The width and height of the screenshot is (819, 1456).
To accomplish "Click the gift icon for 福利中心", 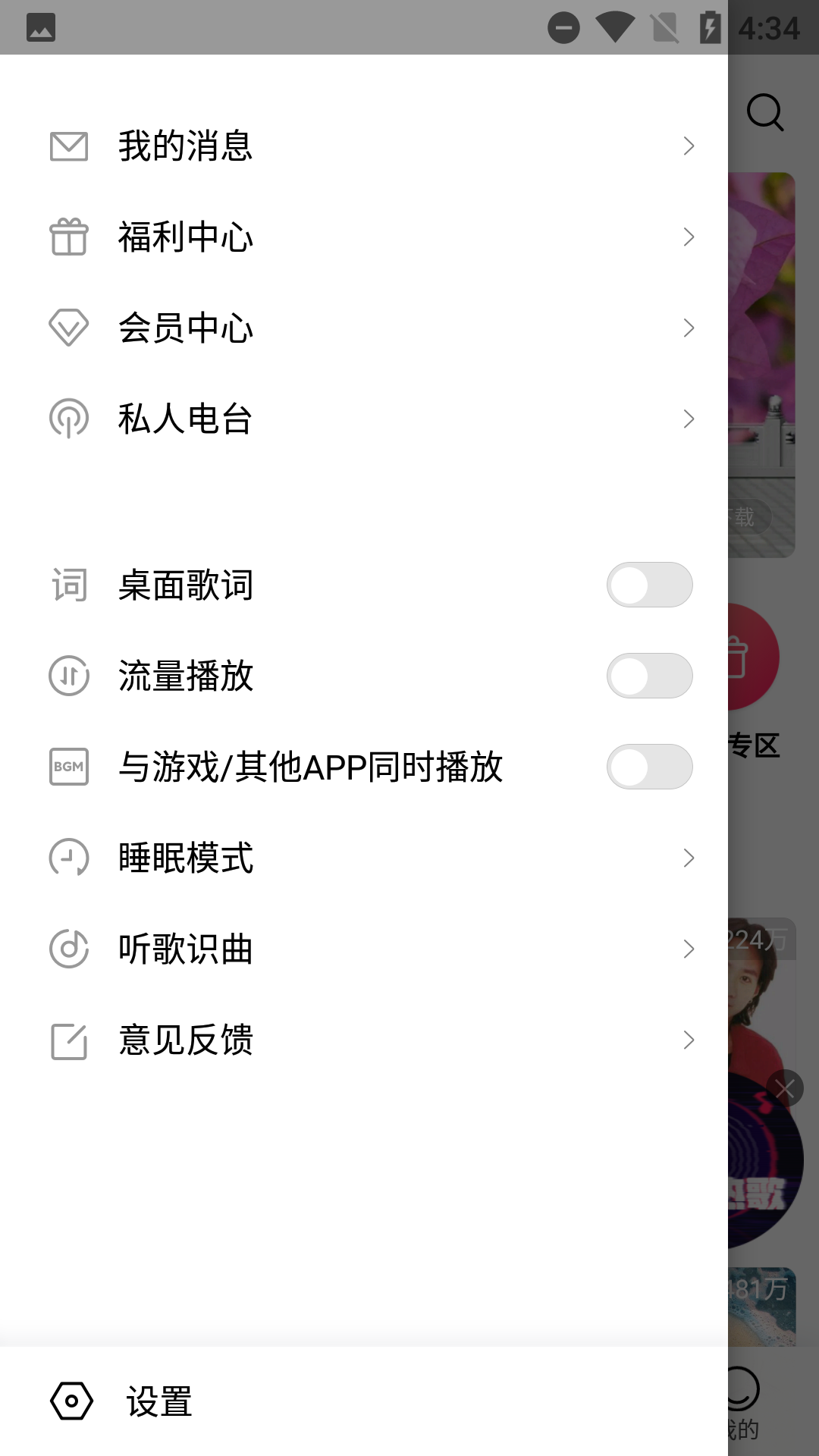I will pos(69,237).
